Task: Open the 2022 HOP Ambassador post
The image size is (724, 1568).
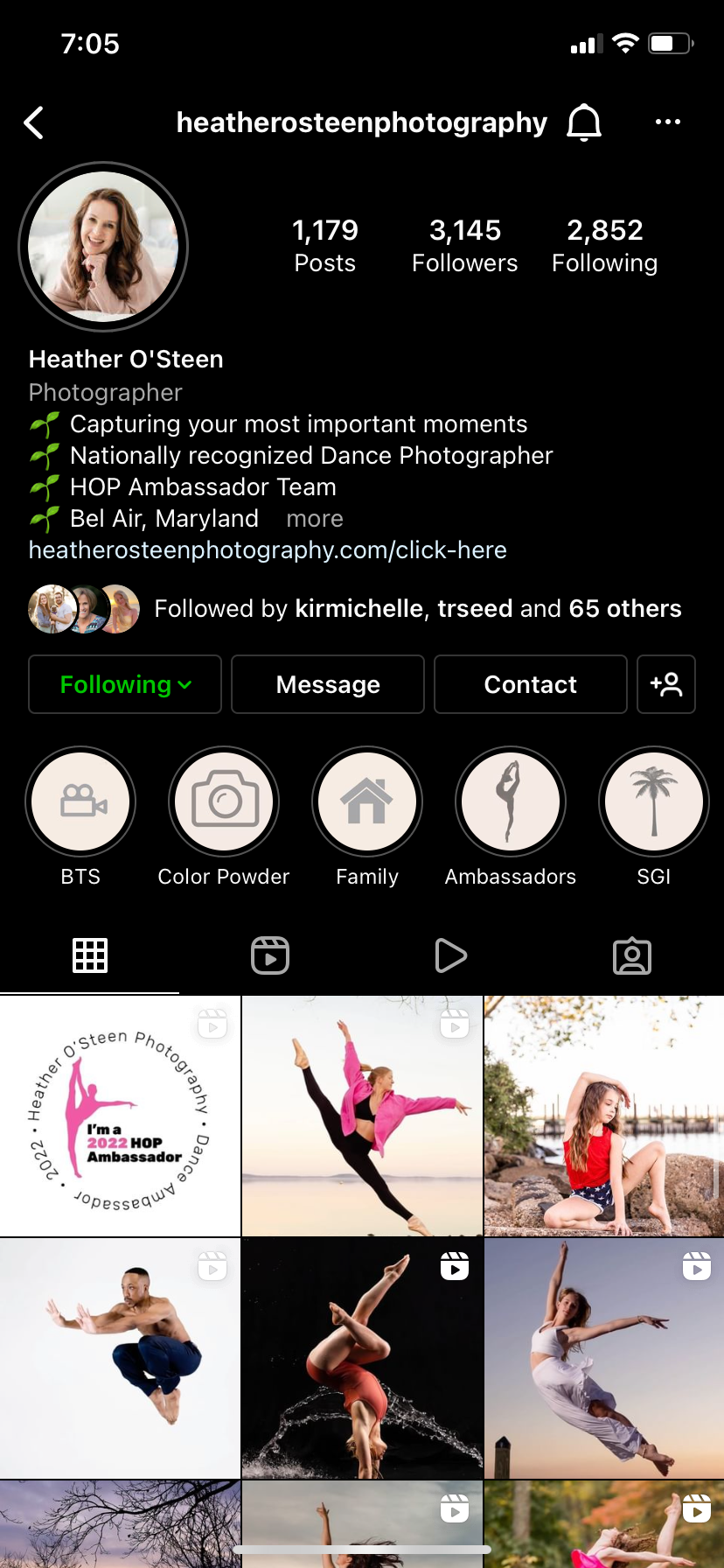Action: tap(120, 1116)
